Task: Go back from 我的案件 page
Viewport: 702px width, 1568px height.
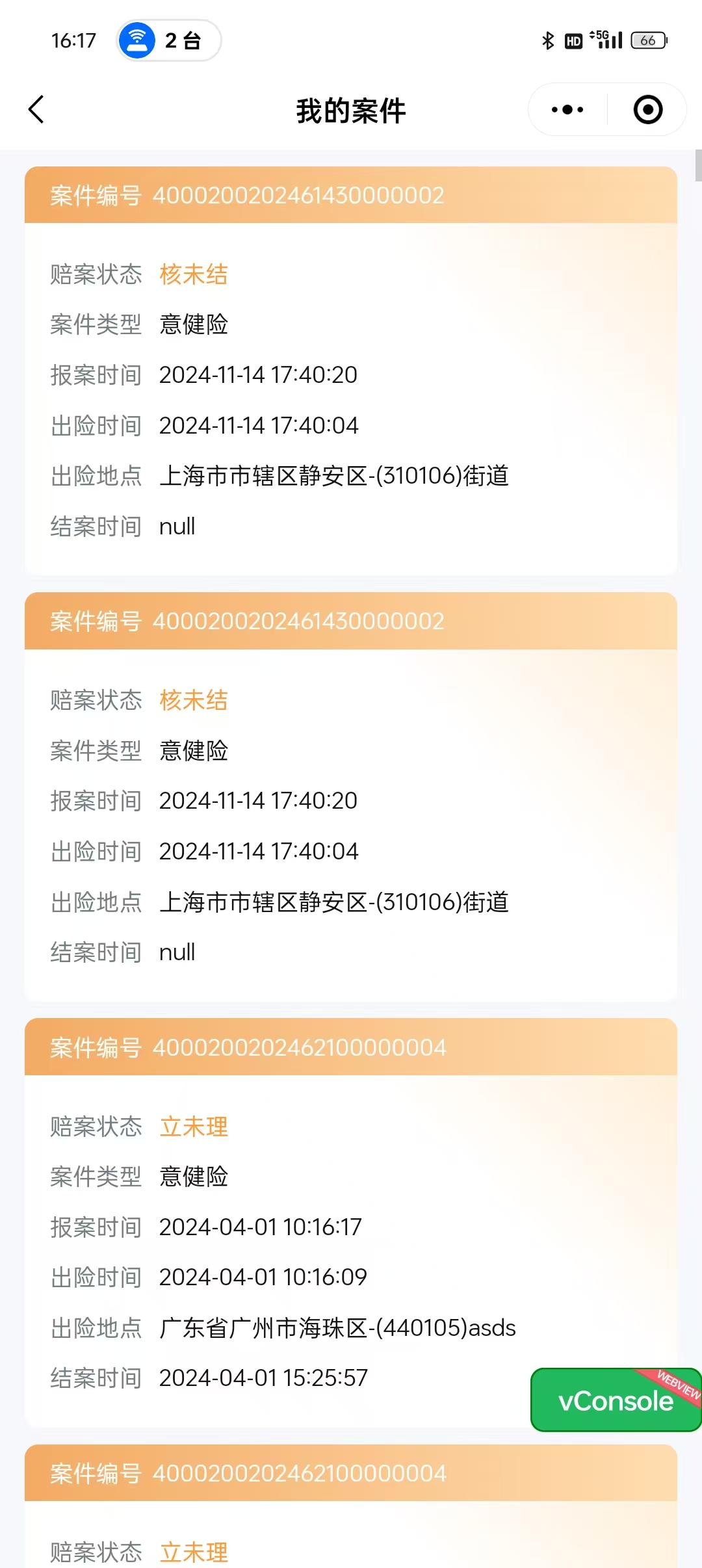Action: tap(37, 109)
